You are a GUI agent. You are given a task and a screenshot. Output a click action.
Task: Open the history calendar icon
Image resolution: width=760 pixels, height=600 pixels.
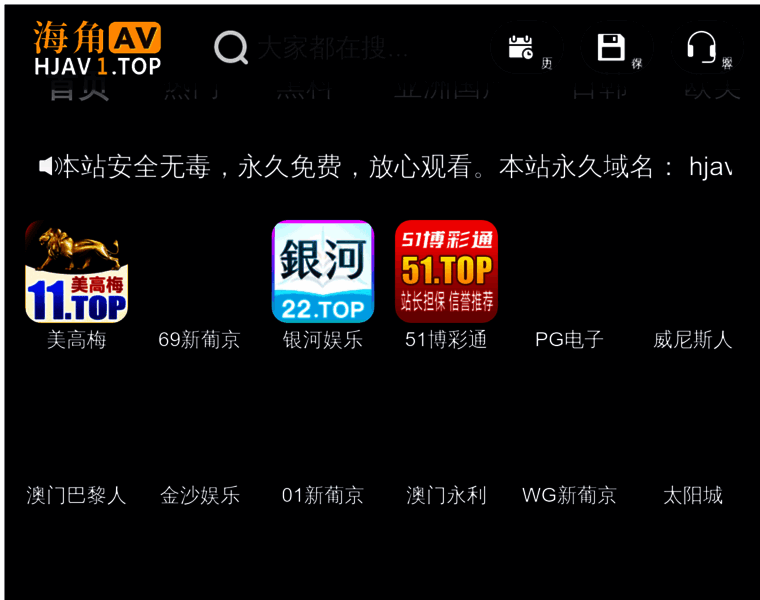pos(521,47)
